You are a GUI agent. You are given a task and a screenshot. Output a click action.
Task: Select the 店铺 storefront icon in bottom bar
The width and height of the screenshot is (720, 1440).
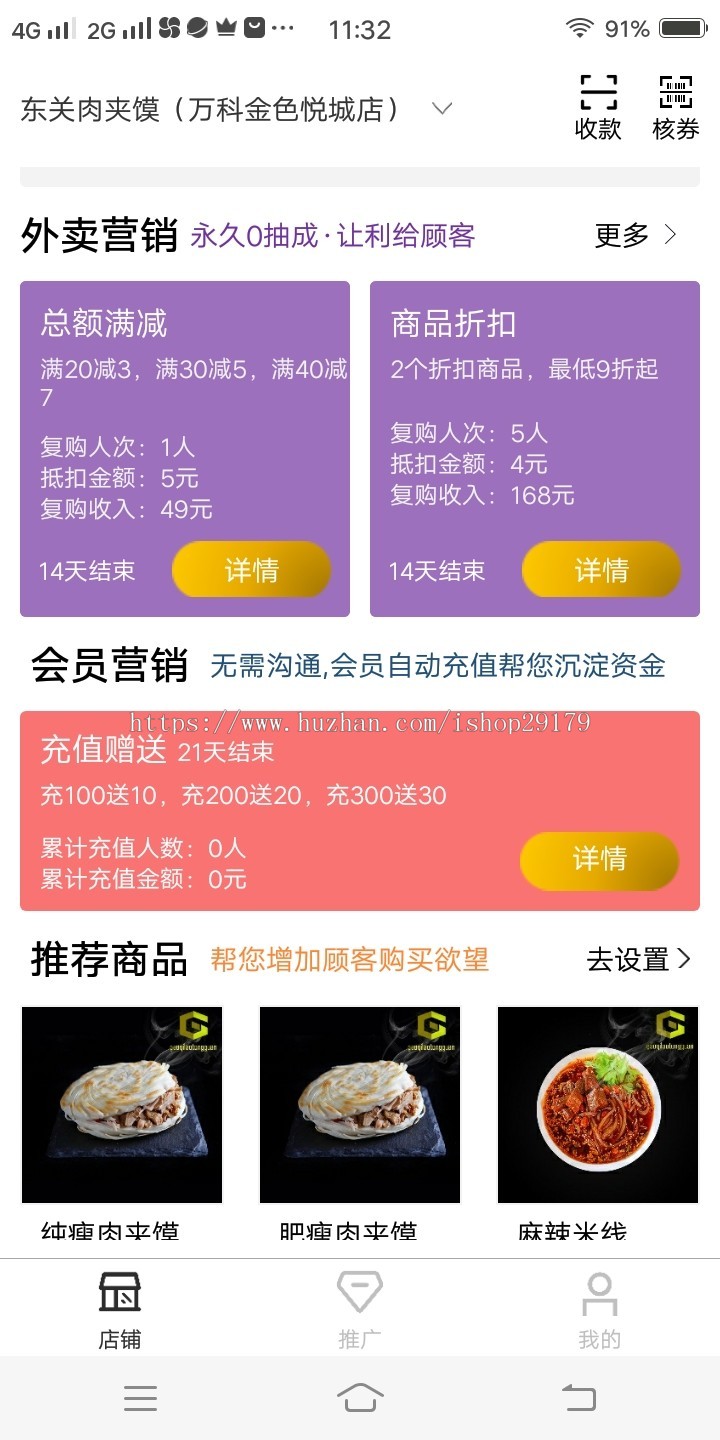(122, 1295)
